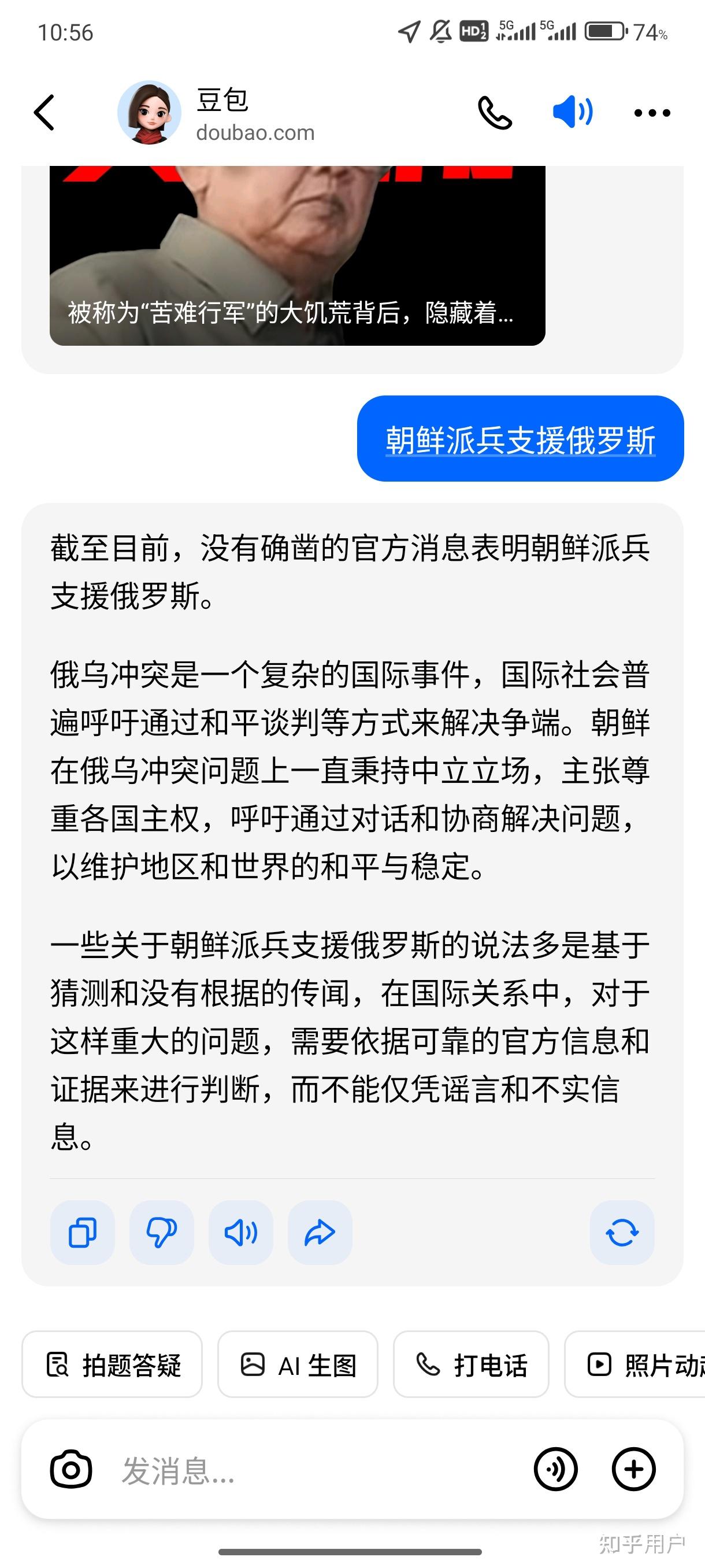Open the three-dot overflow menu
705x1568 pixels.
652,113
